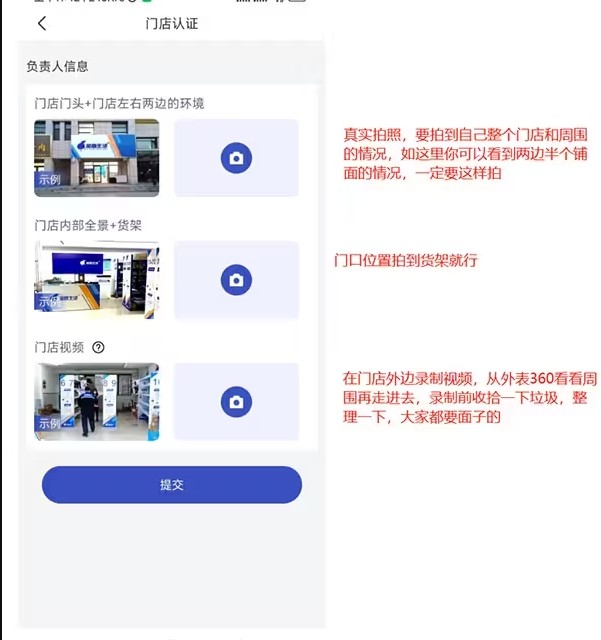Image resolution: width=601 pixels, height=640 pixels.
Task: View example image for 门店视频
Action: point(96,402)
